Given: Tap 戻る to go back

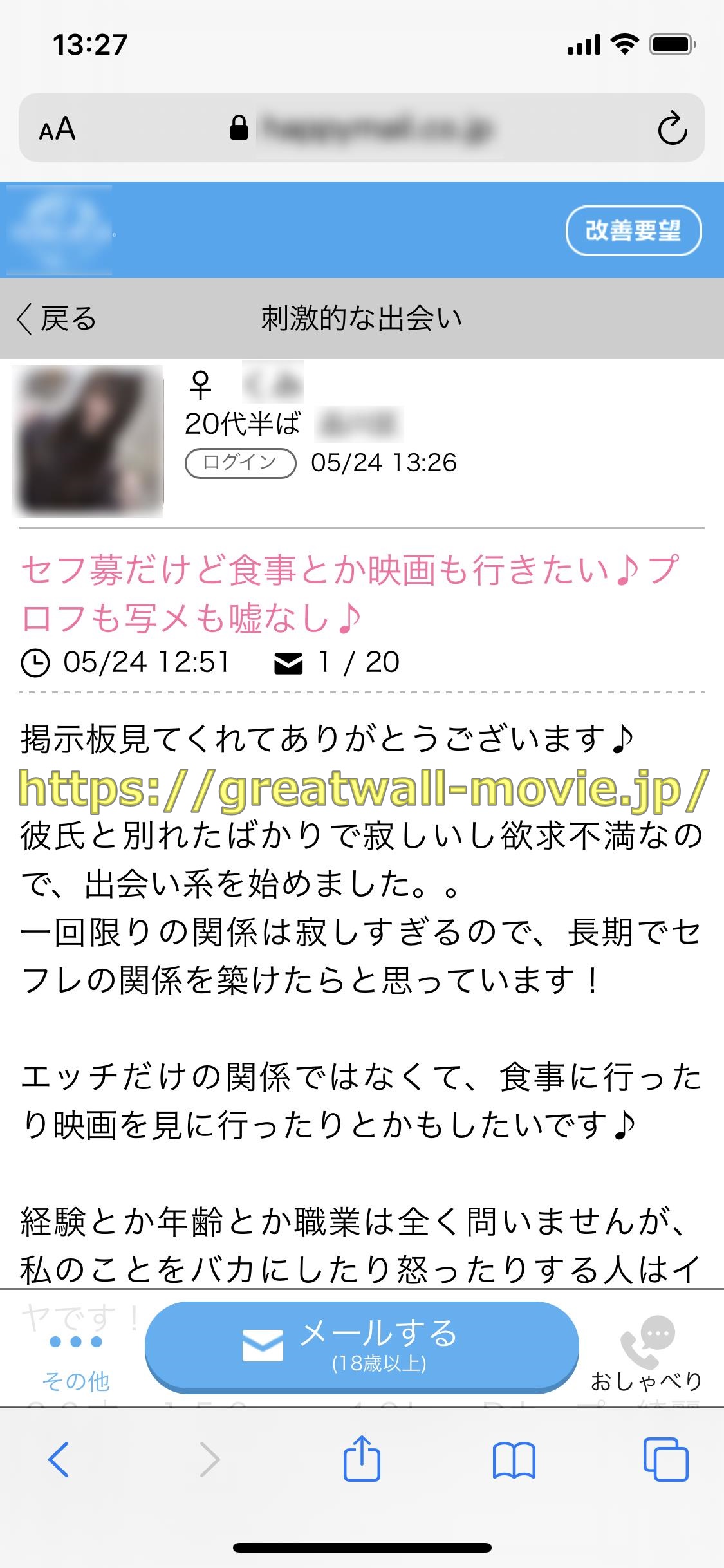Looking at the screenshot, I should (x=57, y=319).
